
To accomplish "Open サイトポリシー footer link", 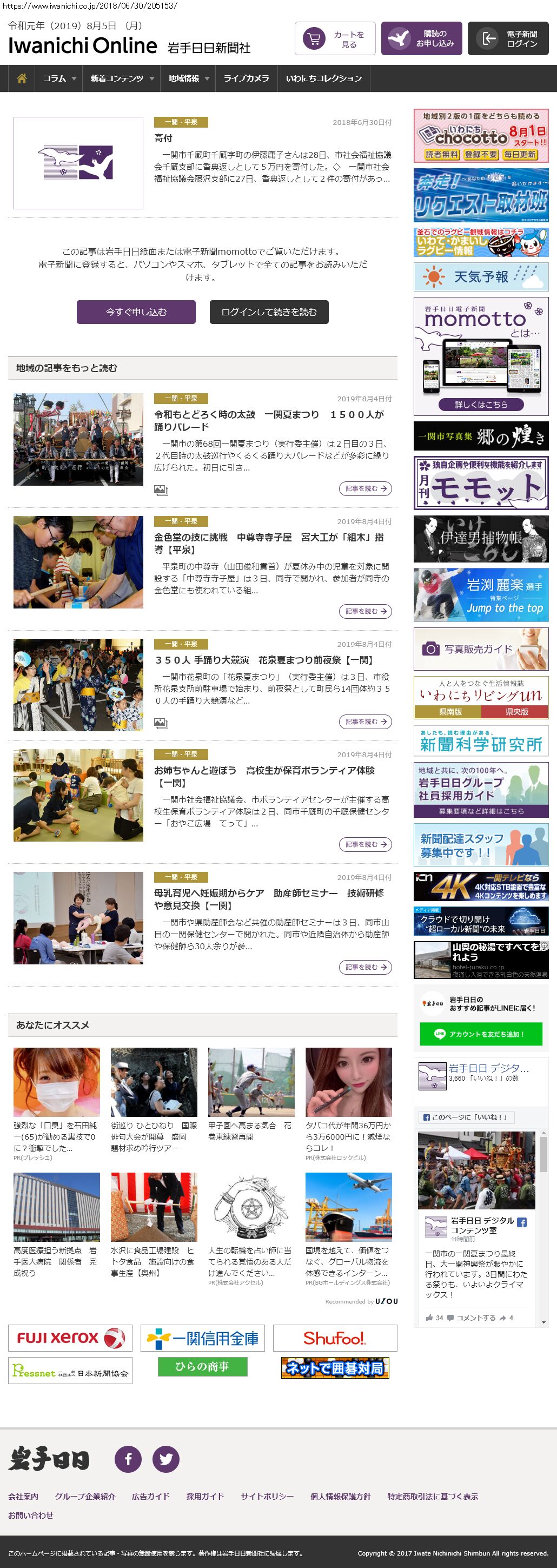I will pyautogui.click(x=267, y=1496).
